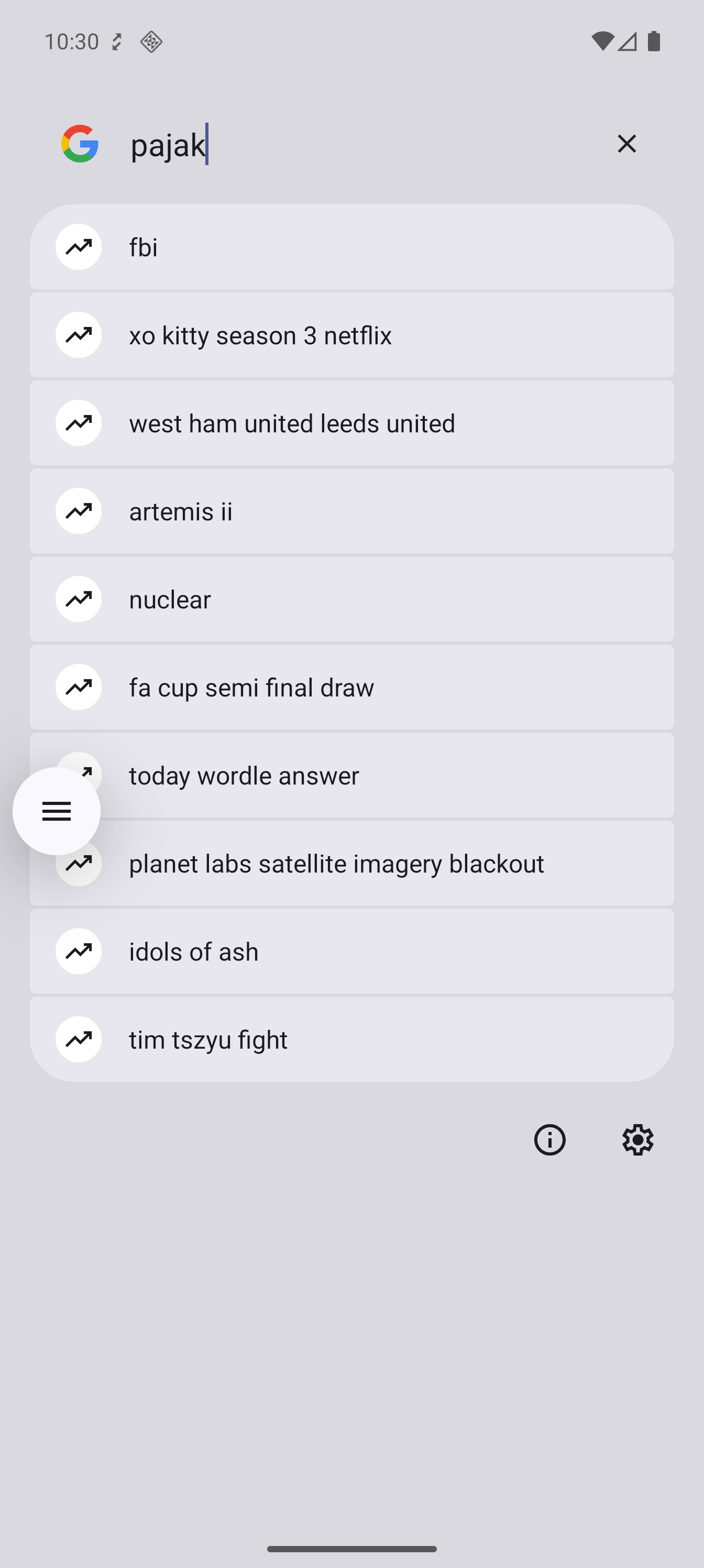Open the floating hamburger menu

(x=56, y=811)
